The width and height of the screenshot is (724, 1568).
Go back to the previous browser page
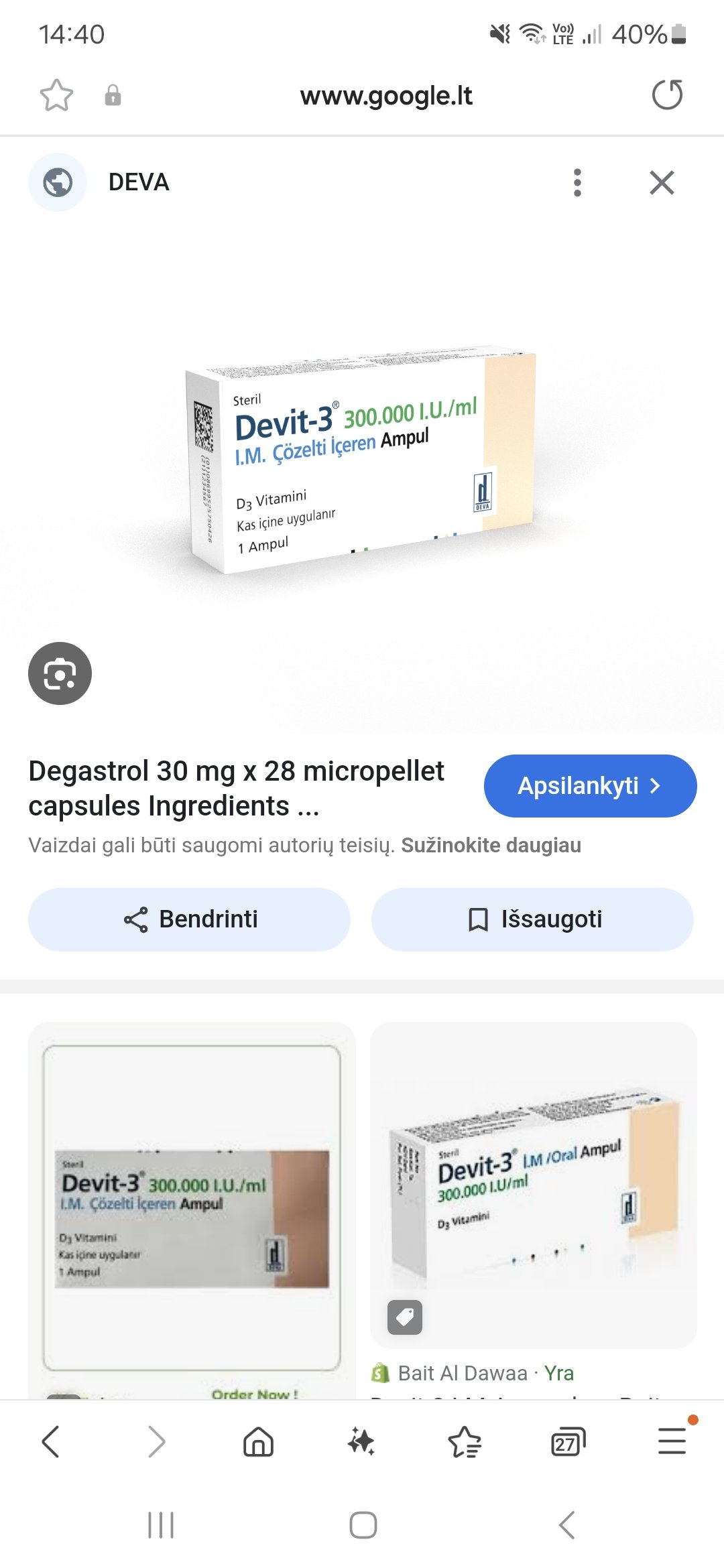tap(51, 1441)
